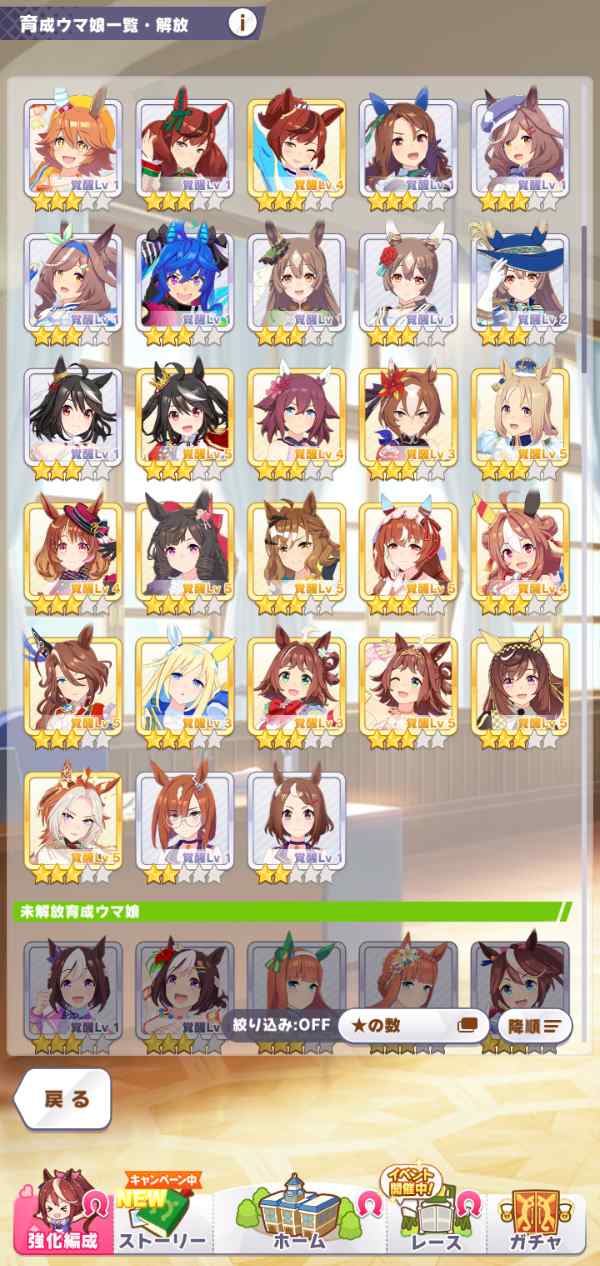Open the info icon next to the title
This screenshot has width=600, height=1266.
point(241,23)
